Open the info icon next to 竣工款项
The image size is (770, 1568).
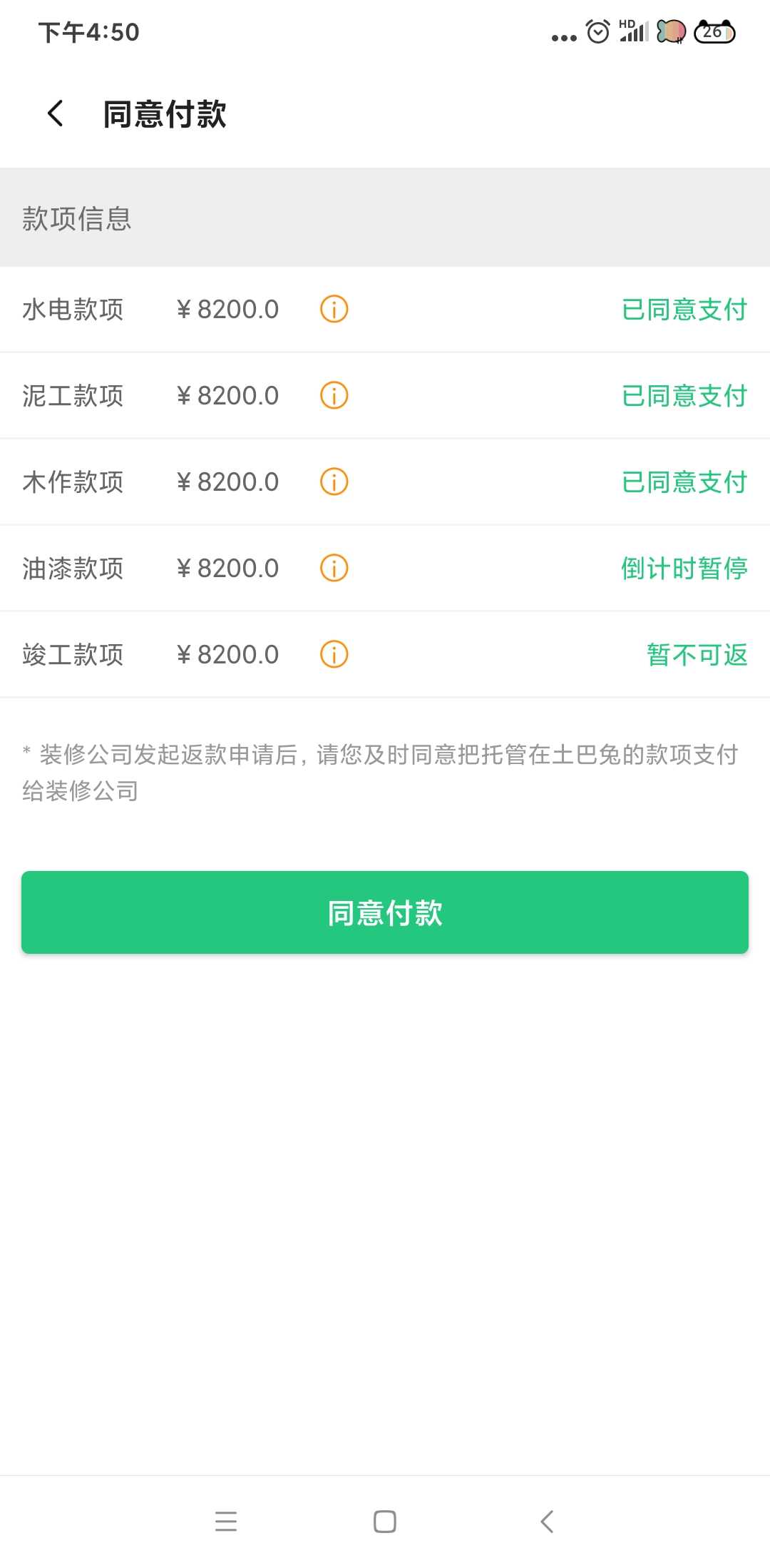[334, 654]
